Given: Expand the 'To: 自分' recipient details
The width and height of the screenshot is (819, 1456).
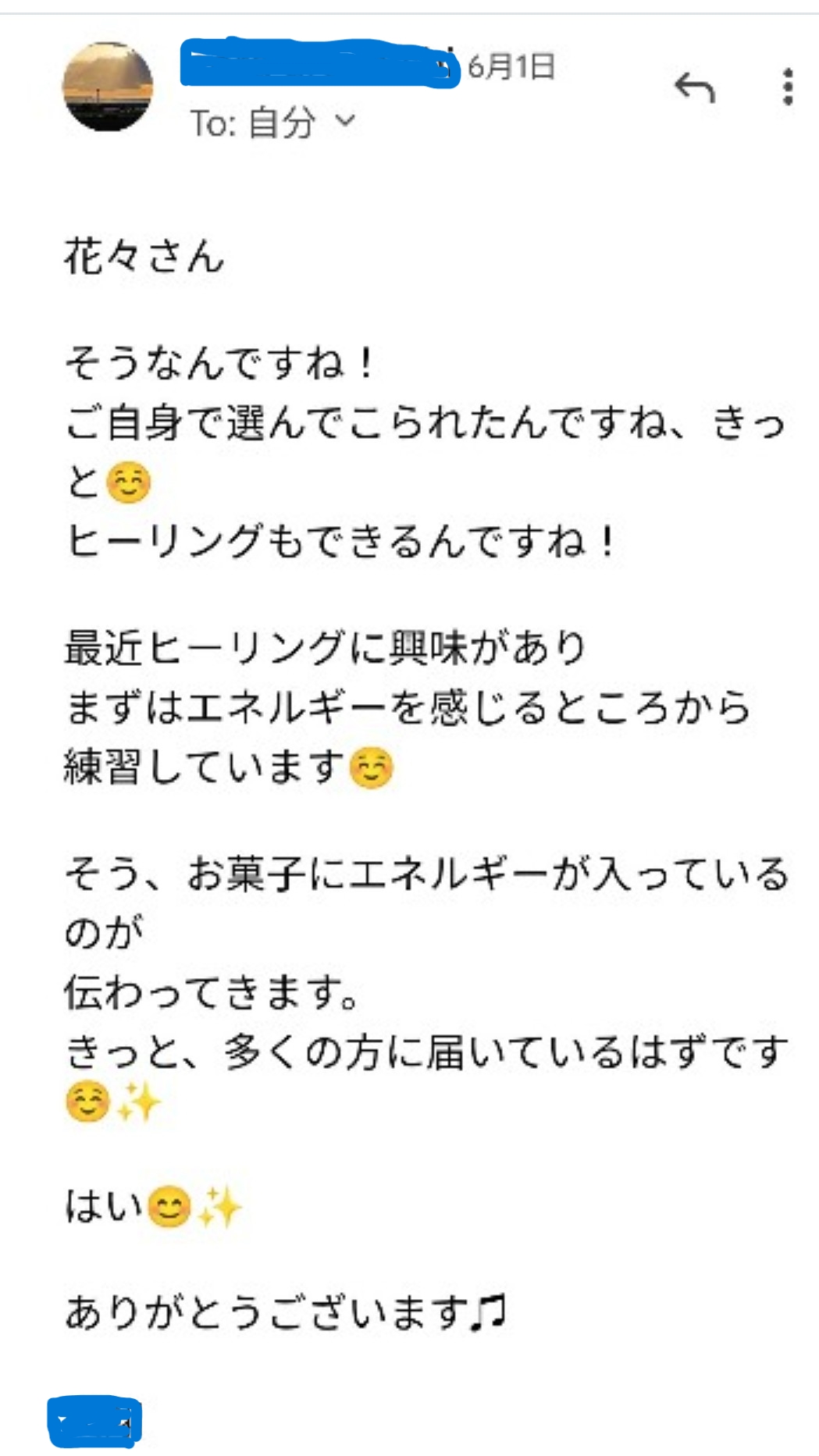Looking at the screenshot, I should point(346,122).
